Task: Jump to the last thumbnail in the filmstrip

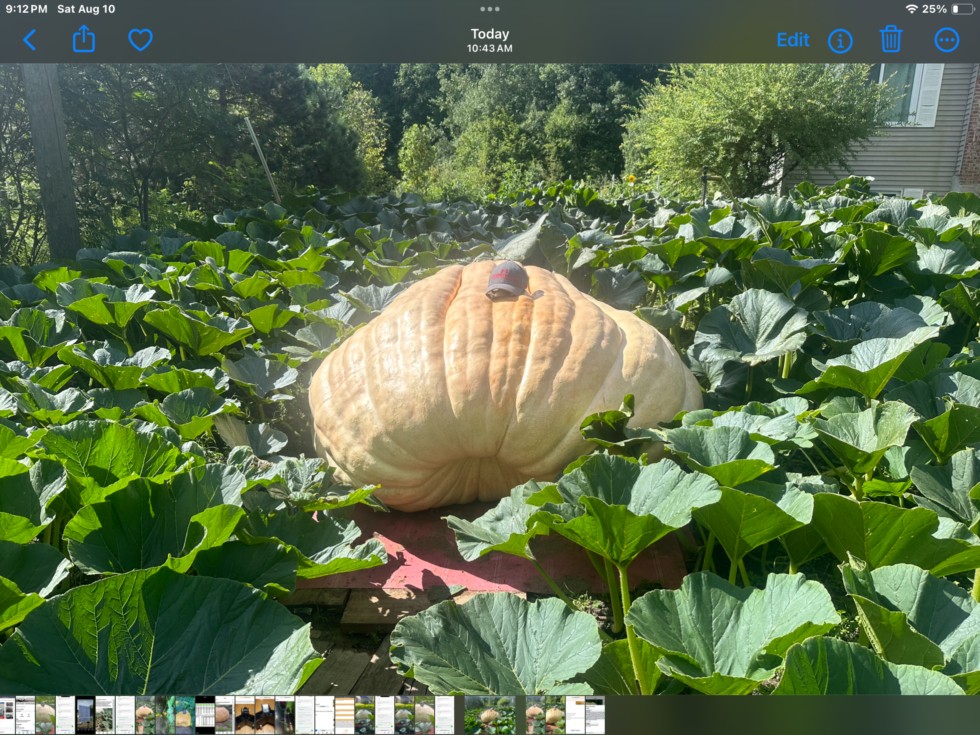Action: point(595,715)
